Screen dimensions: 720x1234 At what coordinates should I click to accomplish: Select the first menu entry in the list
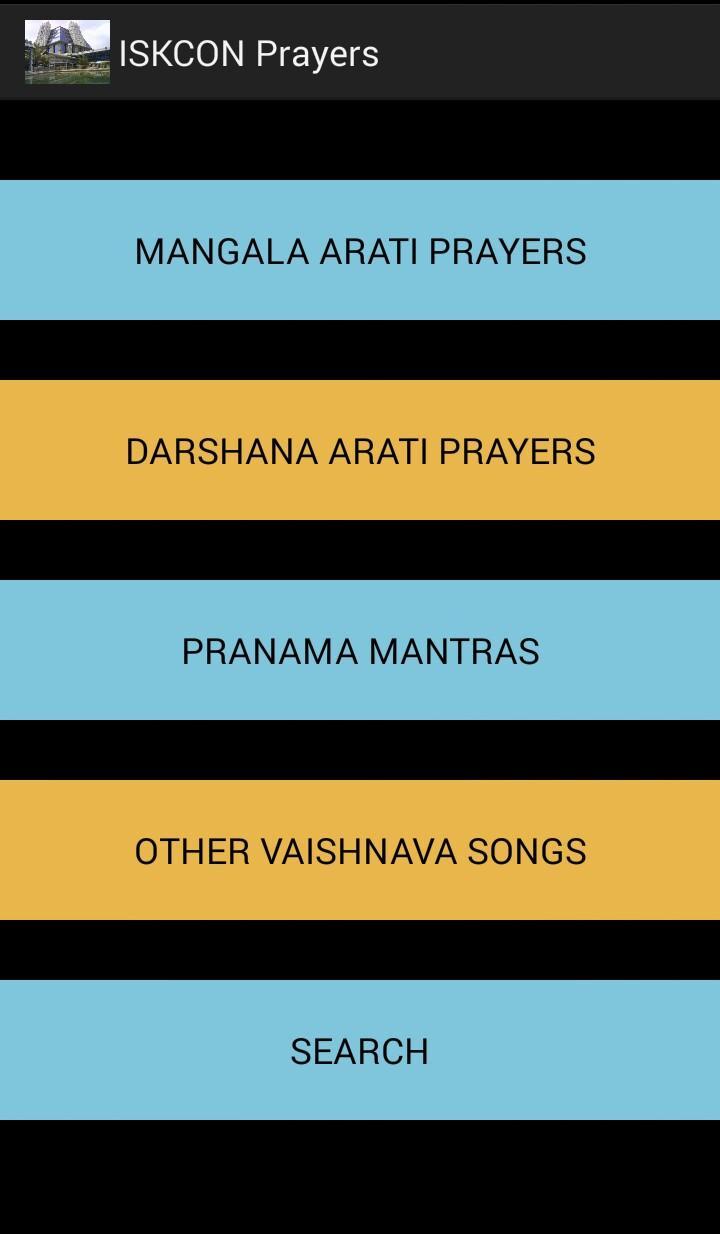pyautogui.click(x=360, y=250)
